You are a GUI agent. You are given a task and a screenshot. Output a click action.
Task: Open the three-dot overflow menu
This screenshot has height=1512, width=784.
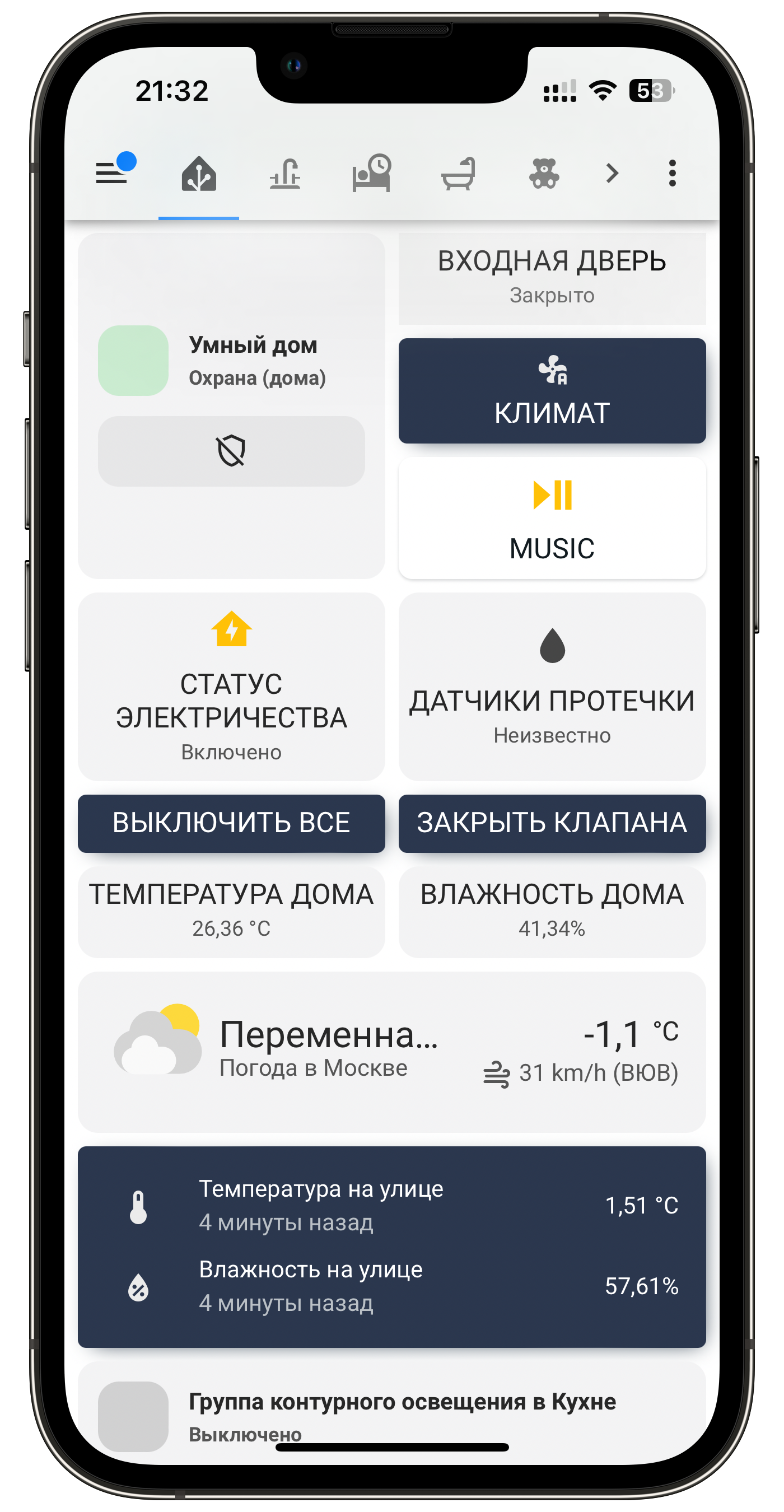673,173
